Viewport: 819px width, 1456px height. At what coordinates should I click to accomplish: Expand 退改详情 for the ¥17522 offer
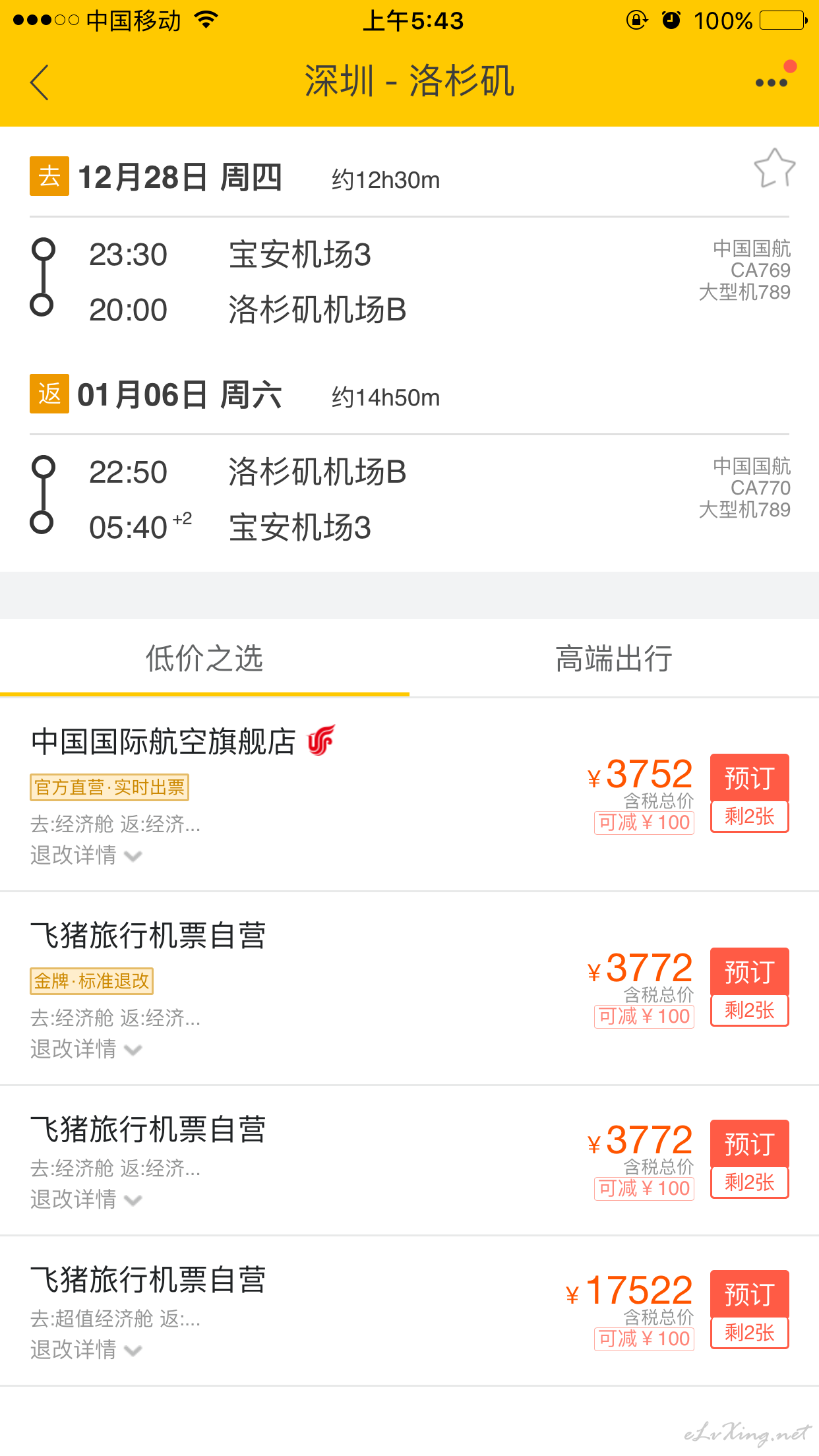(86, 1350)
